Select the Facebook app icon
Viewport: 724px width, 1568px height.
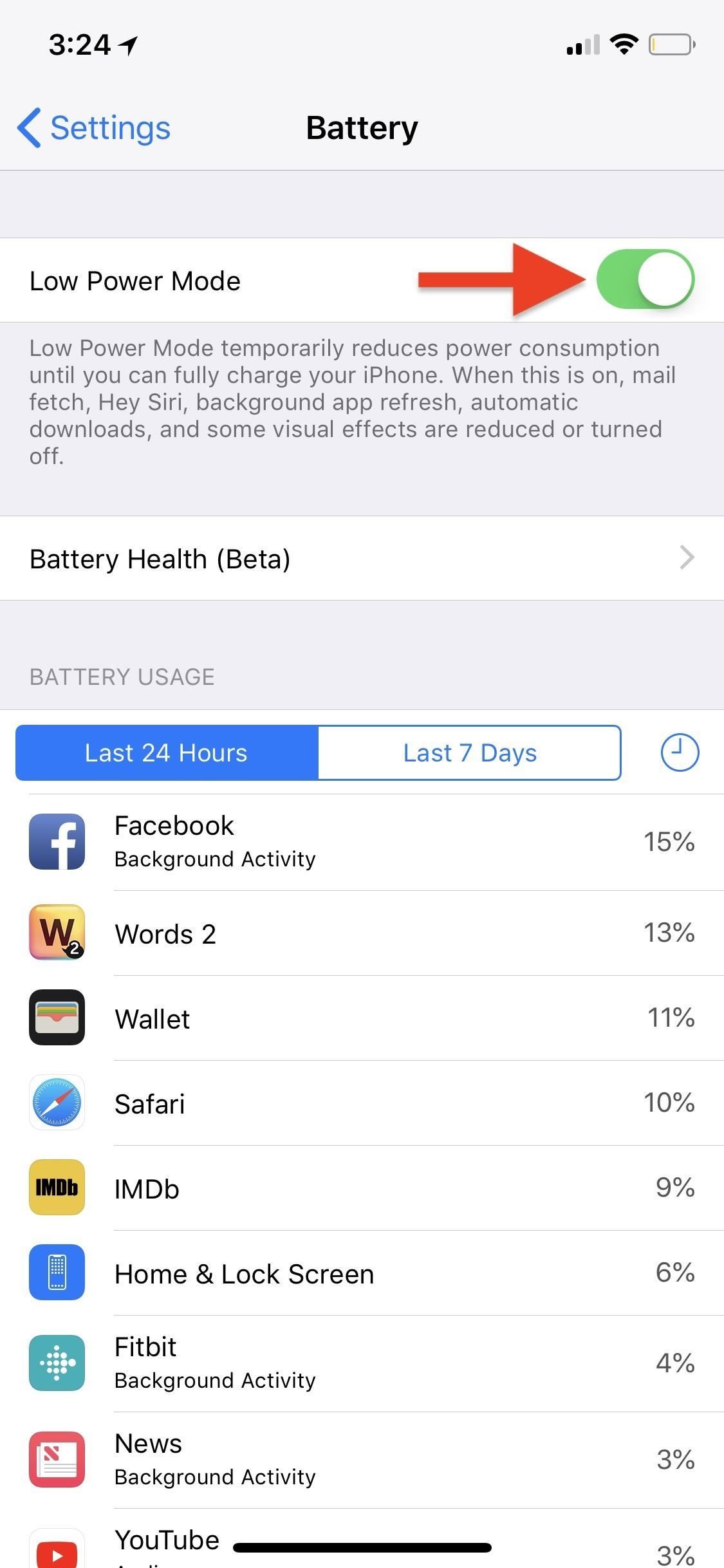57,841
